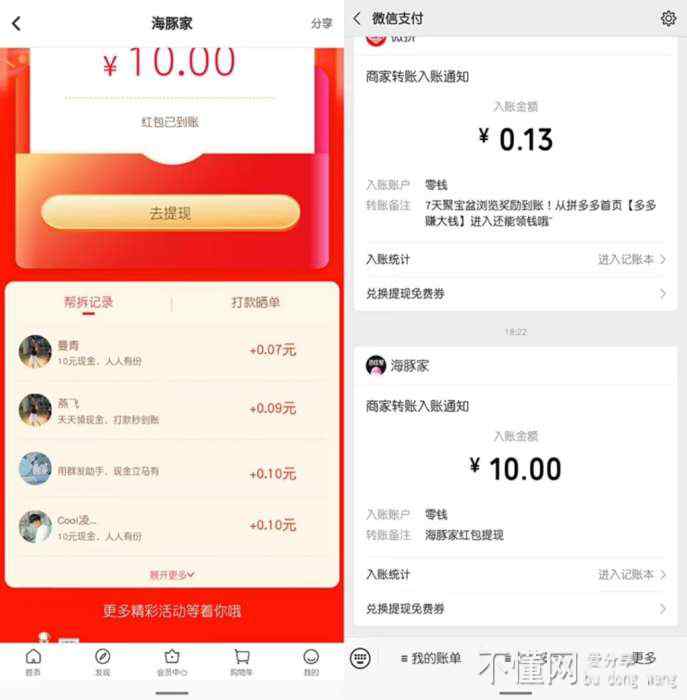The width and height of the screenshot is (687, 700).
Task: Switch to the 帮拆记录 tab
Action: (89, 303)
